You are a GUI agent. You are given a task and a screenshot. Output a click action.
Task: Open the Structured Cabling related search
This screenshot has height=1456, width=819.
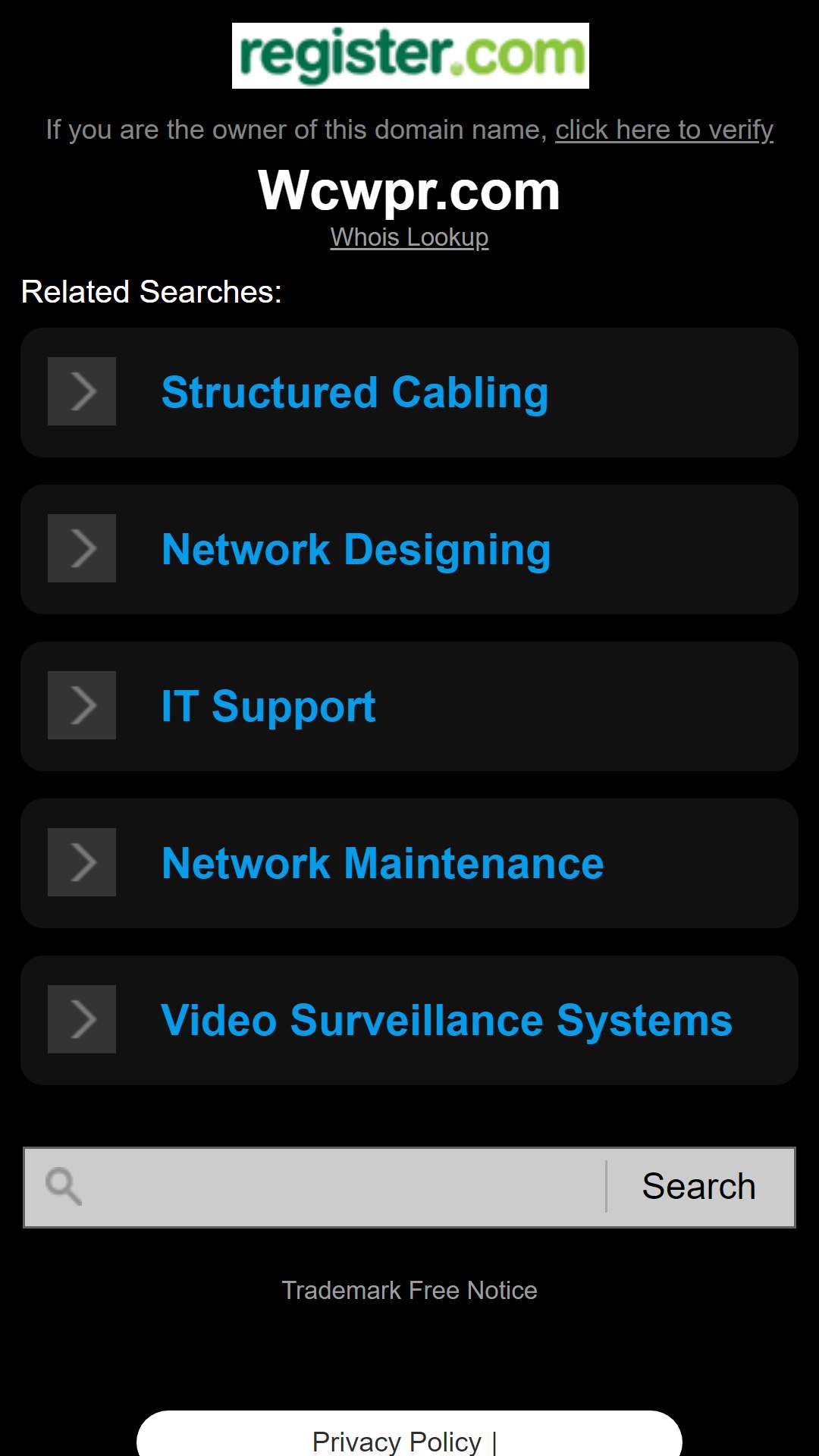pos(409,392)
